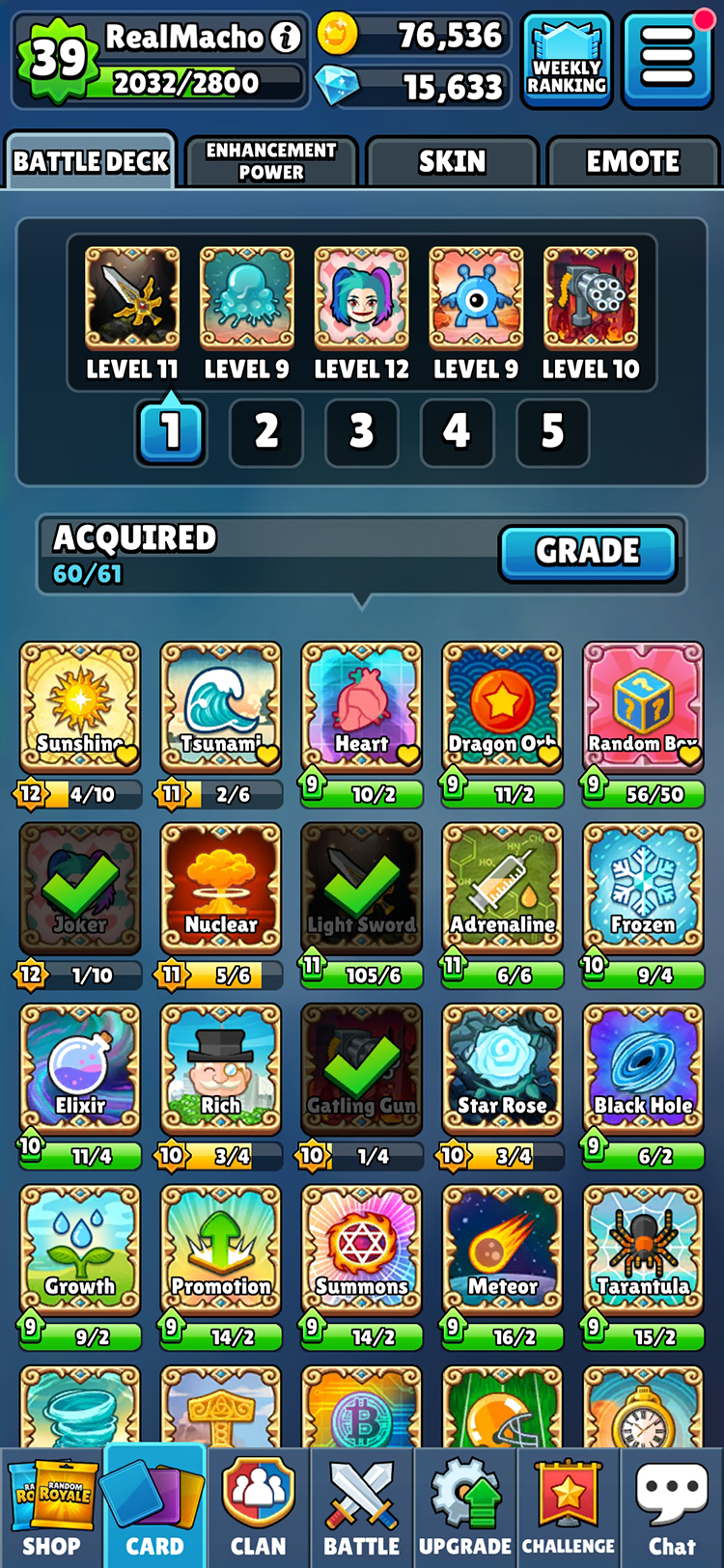
Task: Open the Skin tab
Action: (452, 161)
